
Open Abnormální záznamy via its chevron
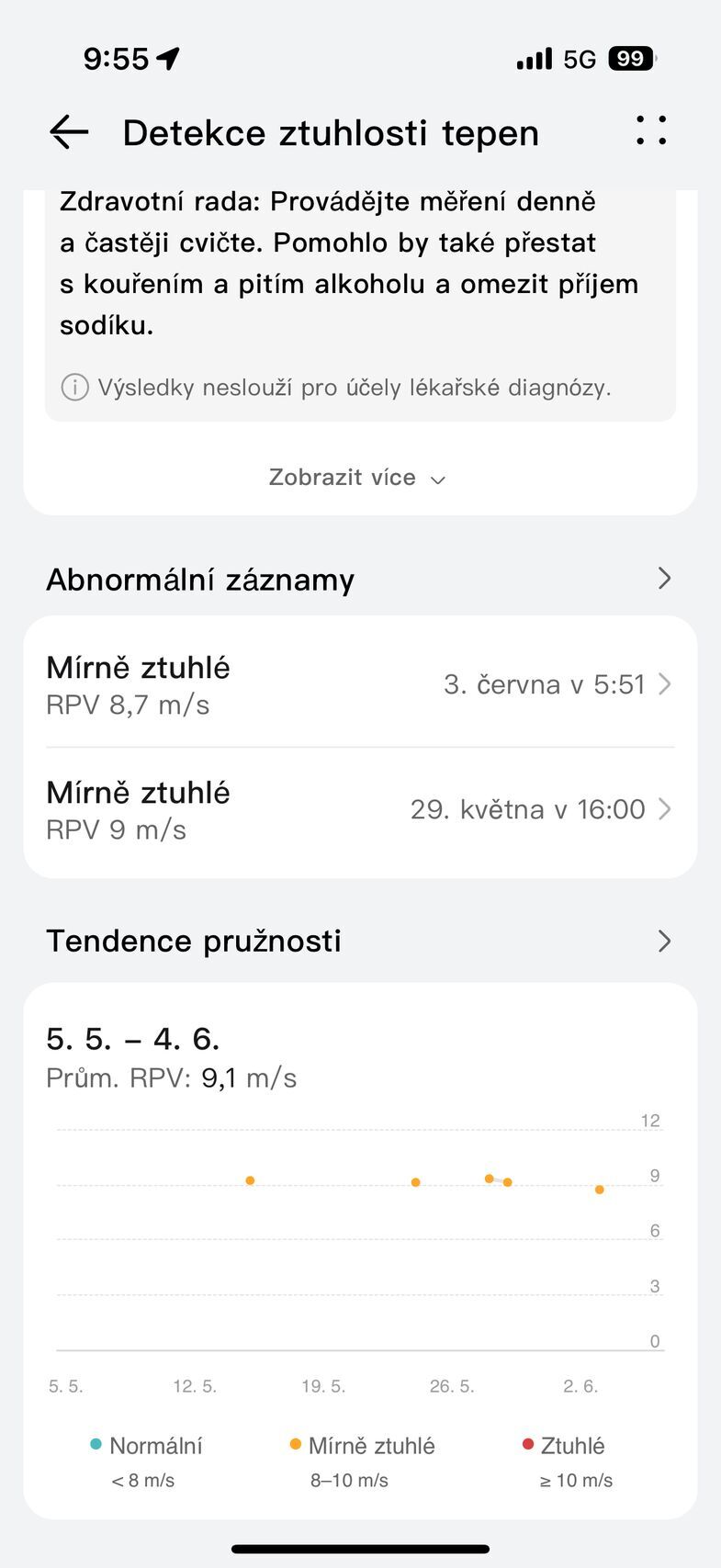coord(664,579)
